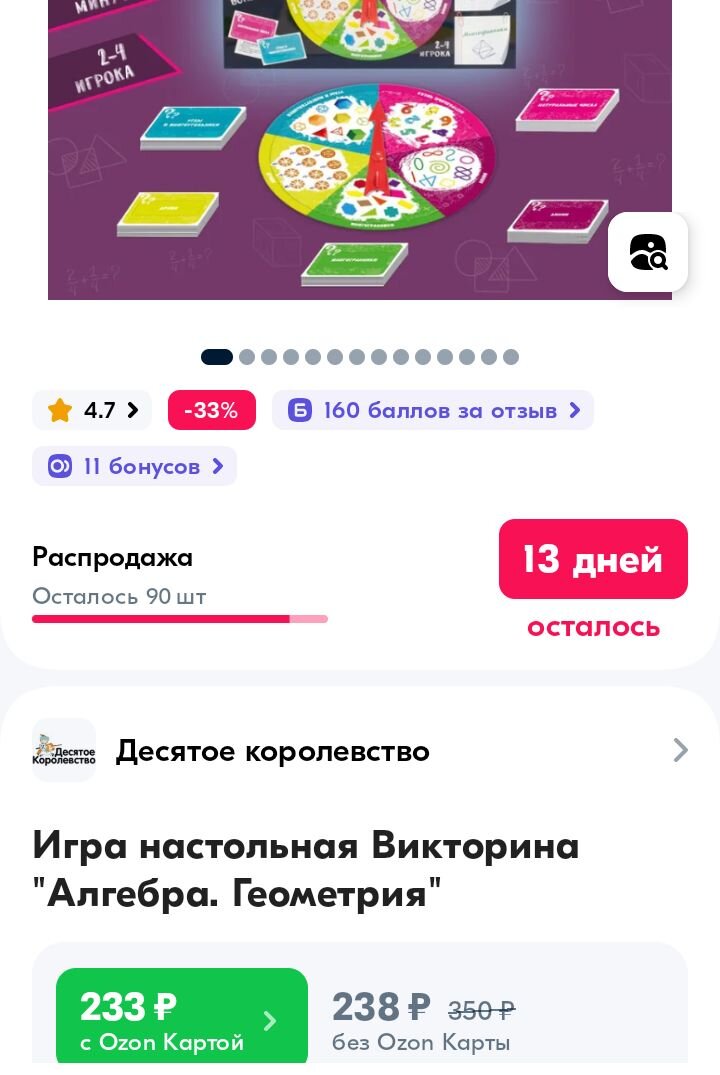Tap the blue "Б" Ozon points icon

pos(299,410)
